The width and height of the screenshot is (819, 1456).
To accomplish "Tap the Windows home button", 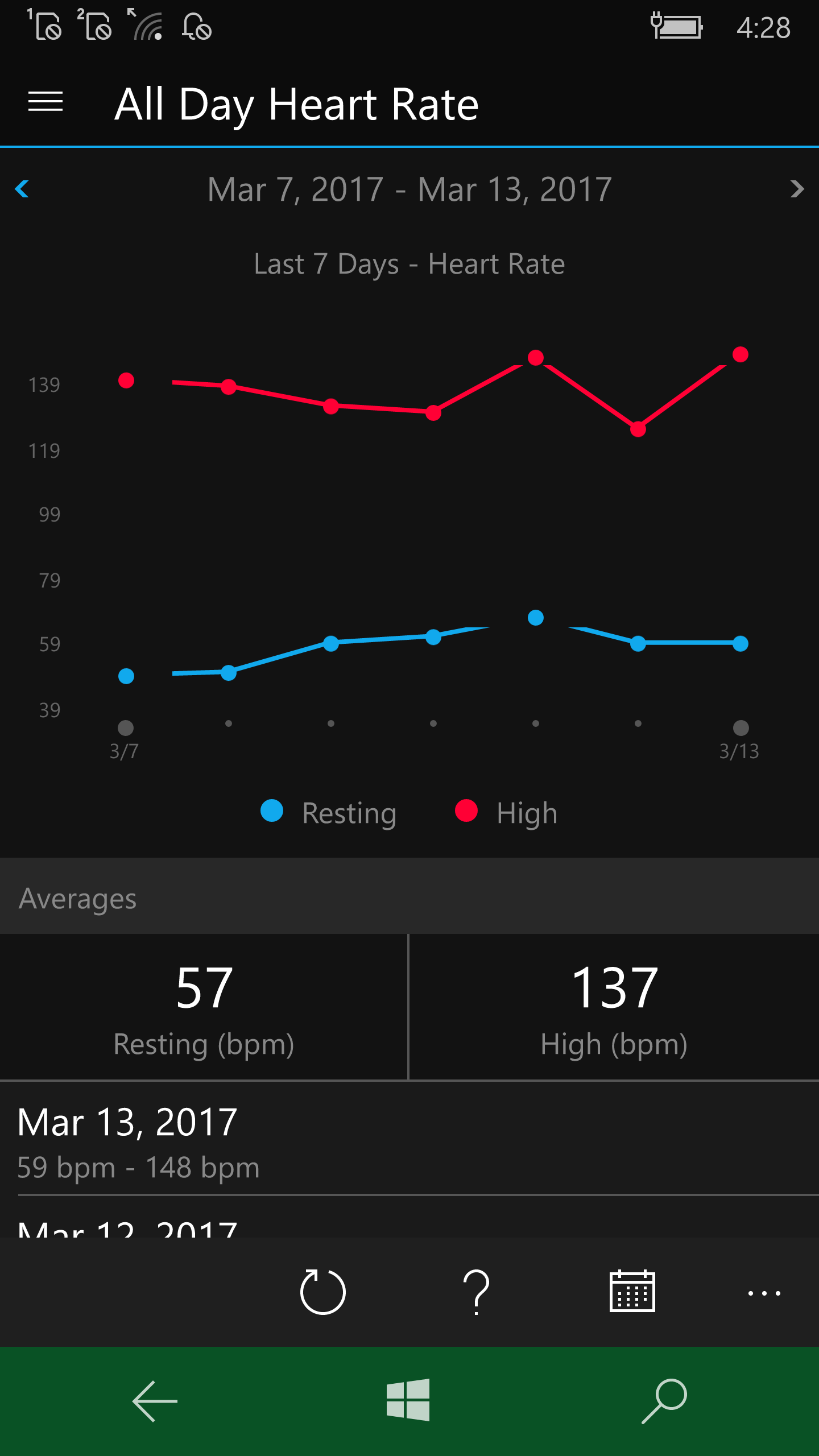I will click(x=408, y=1400).
